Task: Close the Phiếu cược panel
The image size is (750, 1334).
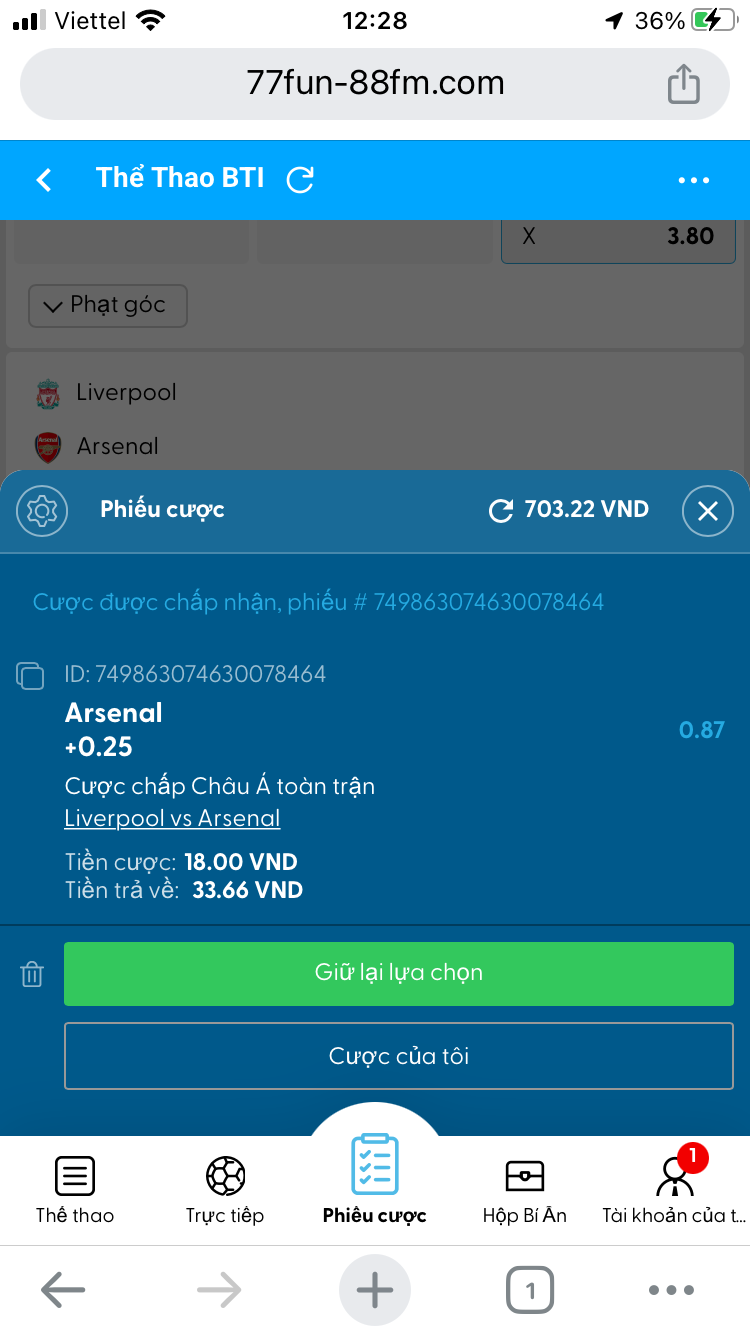Action: coord(708,511)
